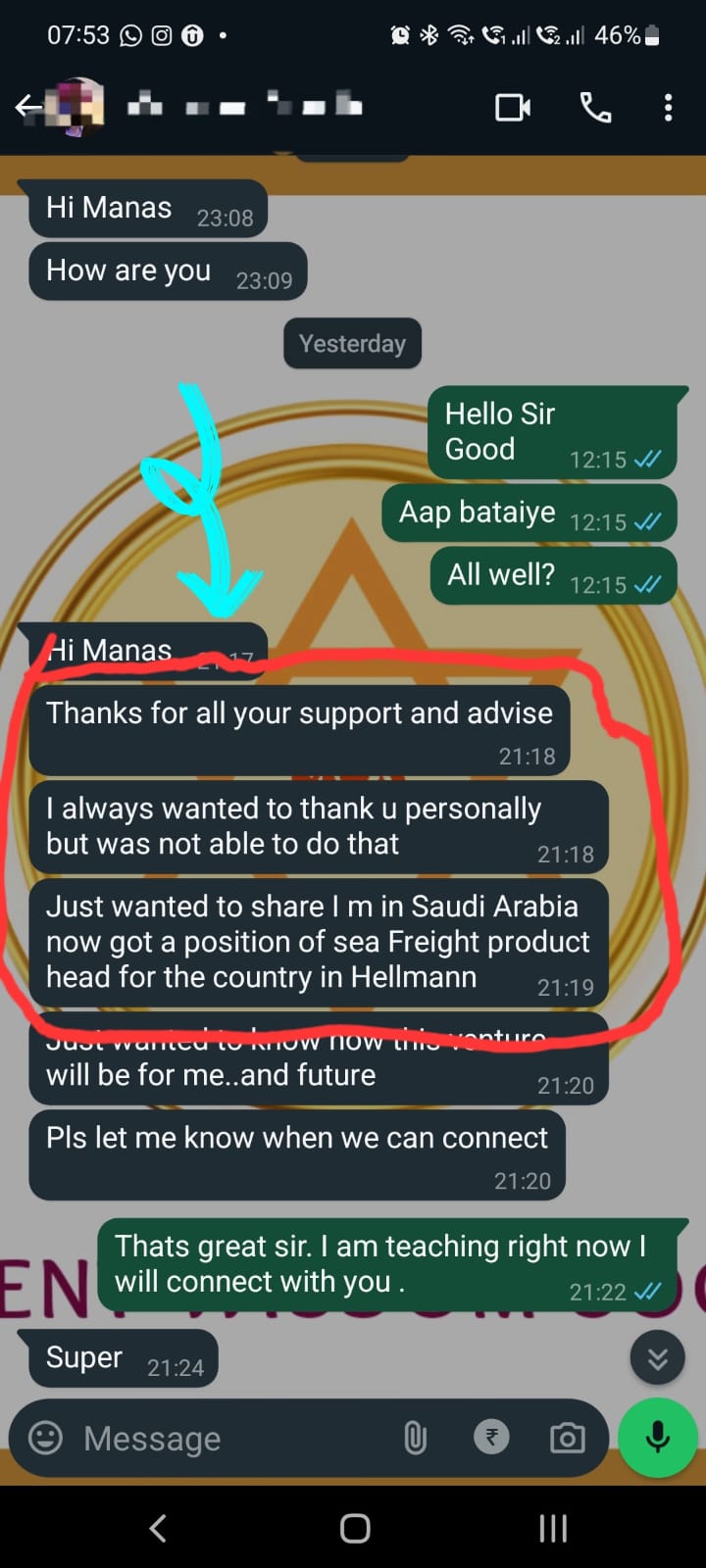Open the camera from message bar
The height and width of the screenshot is (1568, 706).
[x=567, y=1438]
